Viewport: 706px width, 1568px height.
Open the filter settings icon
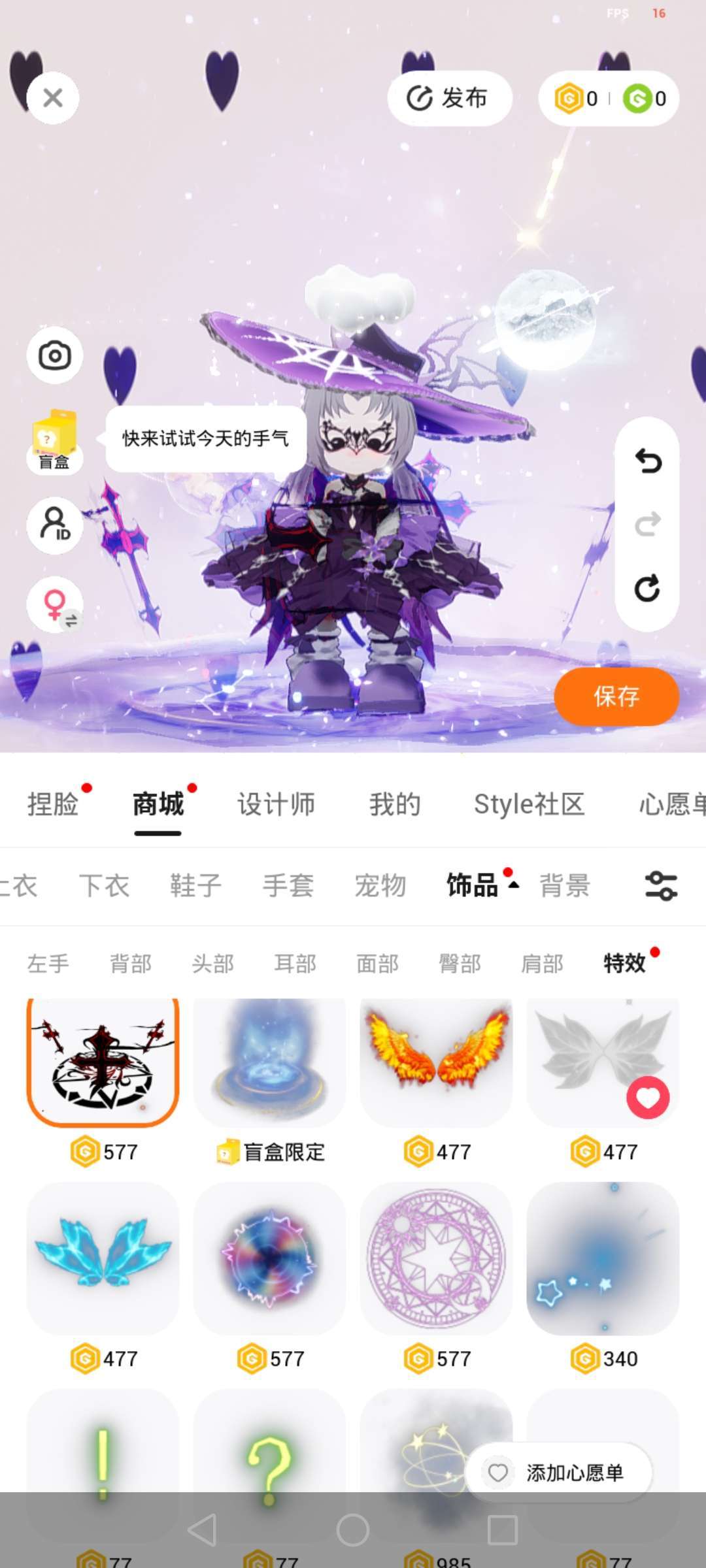[x=661, y=886]
